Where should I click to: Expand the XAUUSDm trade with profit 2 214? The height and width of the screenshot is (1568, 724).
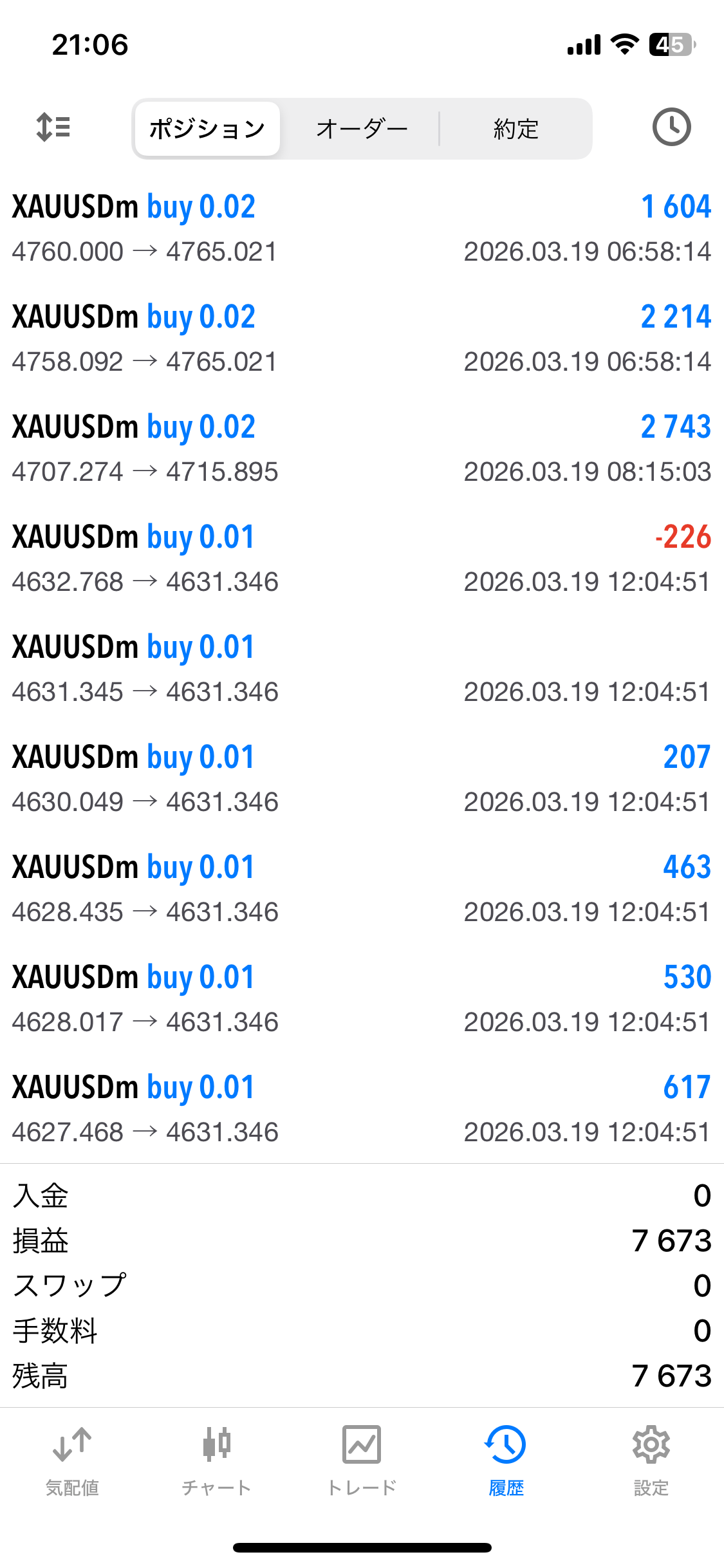[x=362, y=339]
